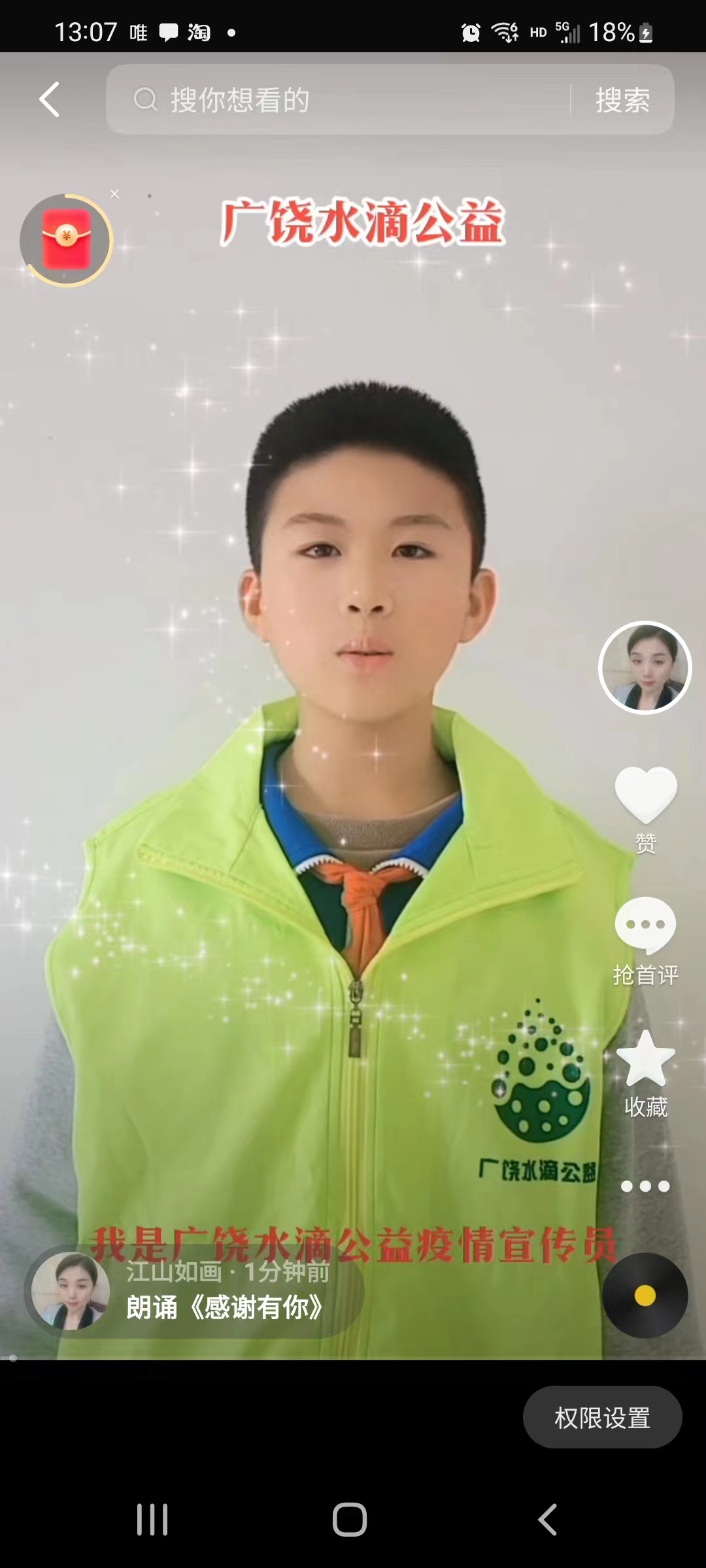Tap the system home button
The width and height of the screenshot is (706, 1568).
pos(350,1519)
